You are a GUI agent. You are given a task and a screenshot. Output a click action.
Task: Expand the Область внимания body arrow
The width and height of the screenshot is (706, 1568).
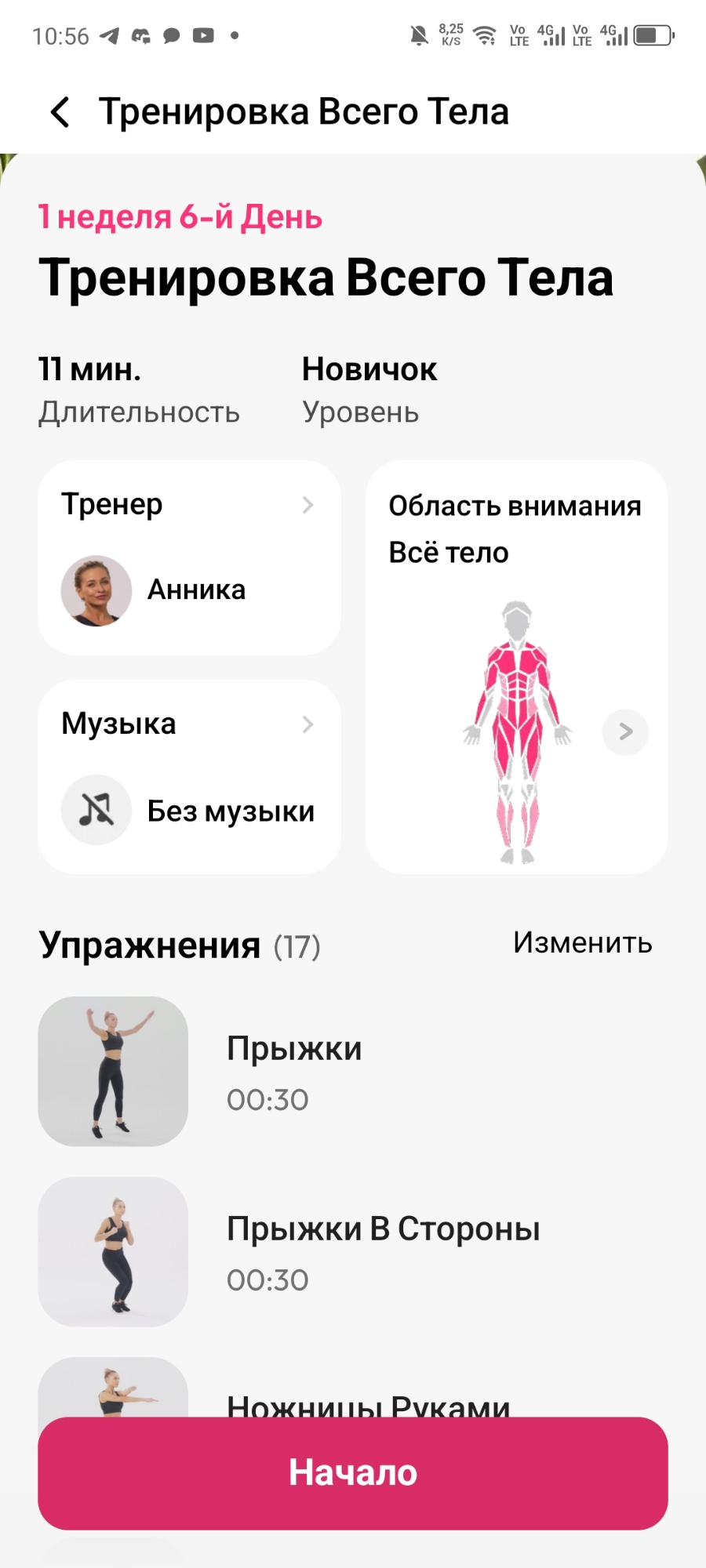pos(625,732)
